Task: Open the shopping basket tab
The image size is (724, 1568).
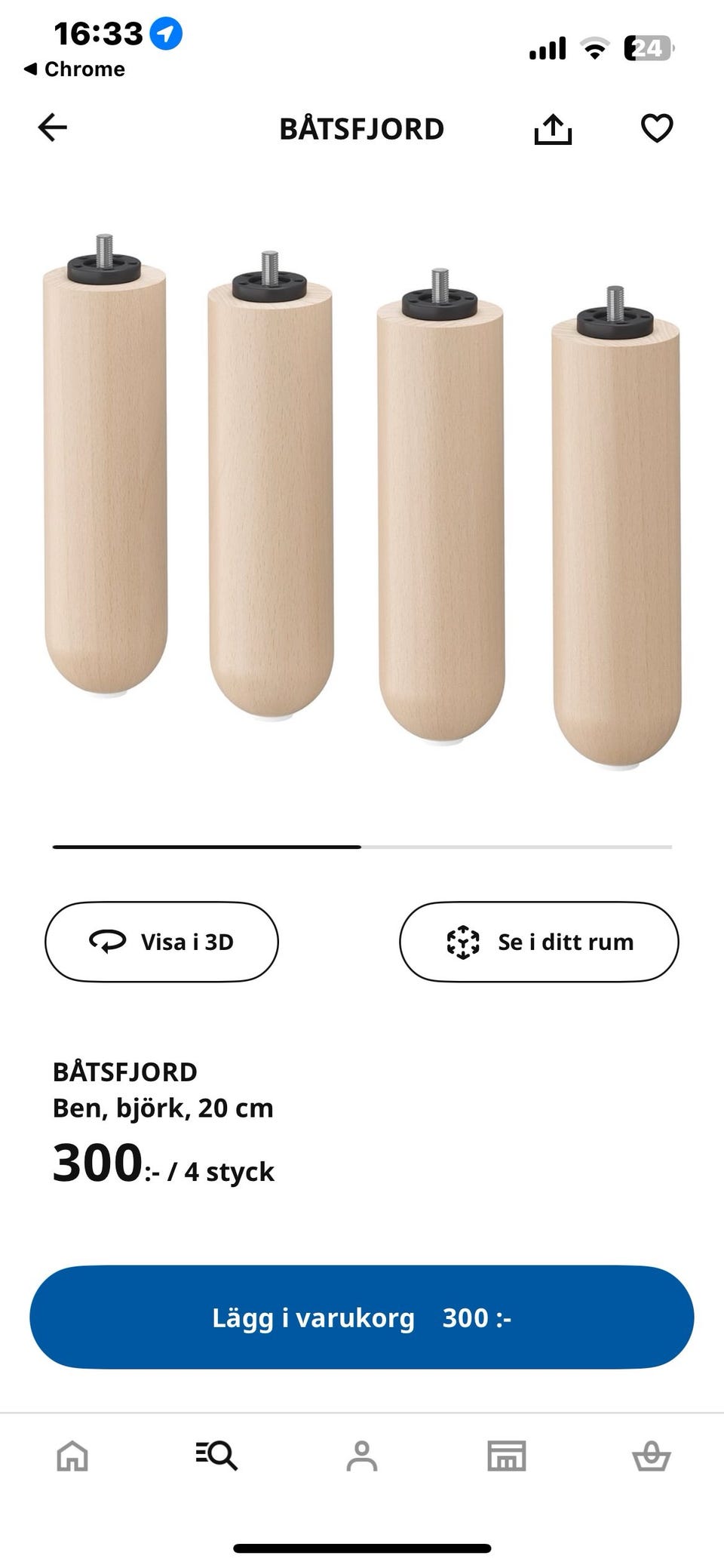Action: [x=651, y=1456]
